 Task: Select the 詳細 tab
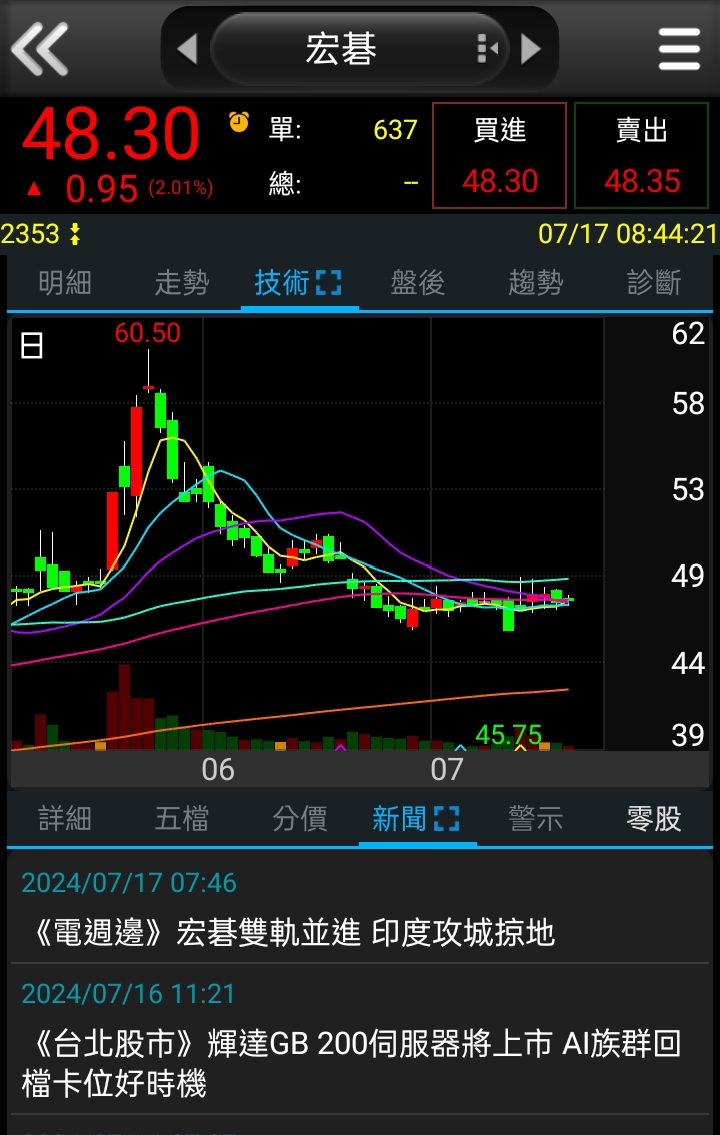(x=65, y=819)
